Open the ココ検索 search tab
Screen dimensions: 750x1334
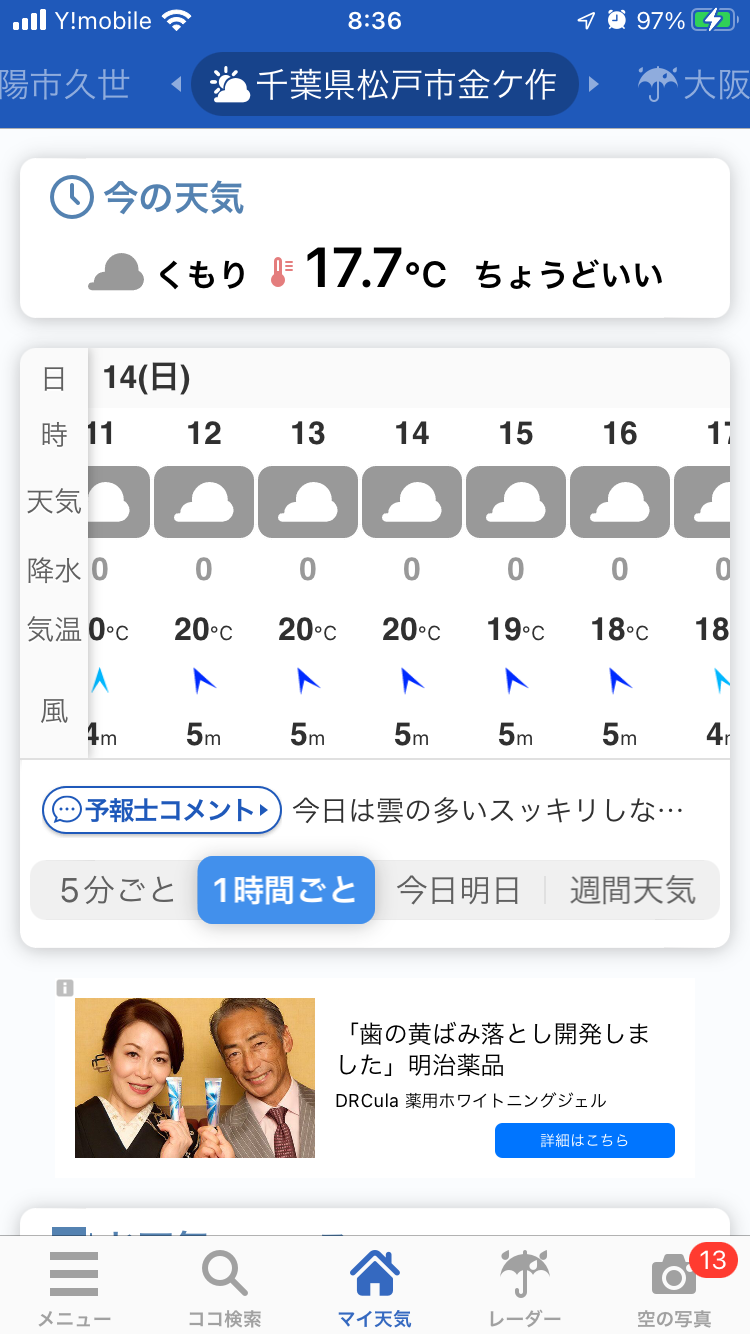[224, 1288]
